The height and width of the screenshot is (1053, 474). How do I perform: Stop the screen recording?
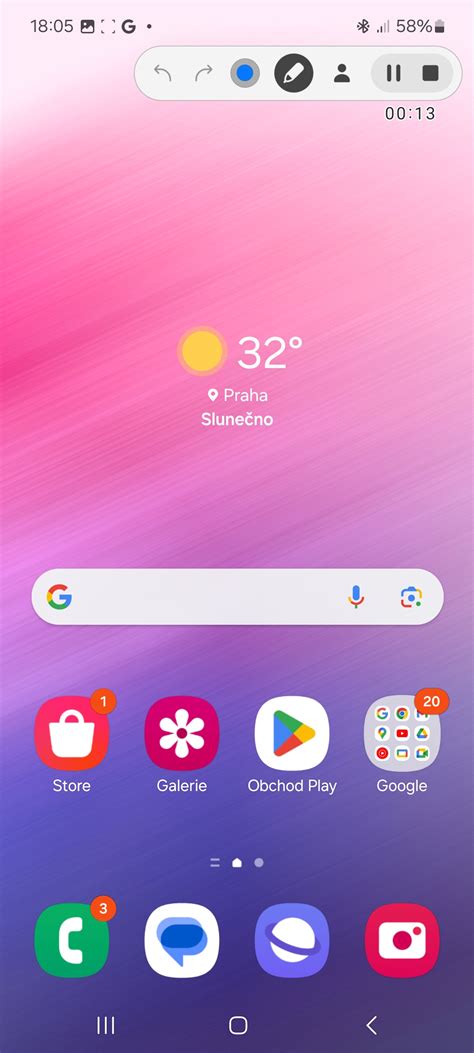click(430, 73)
